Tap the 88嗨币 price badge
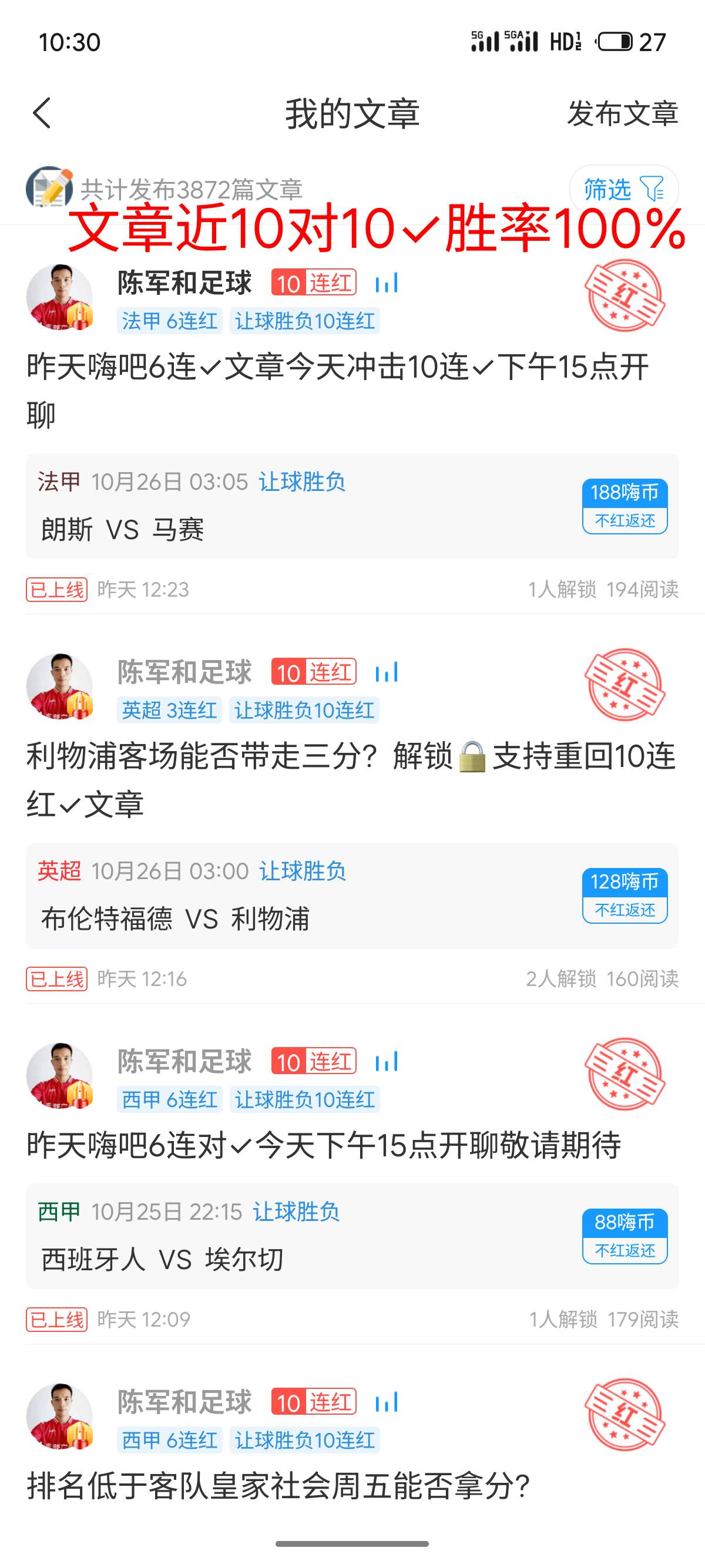 tap(625, 1236)
